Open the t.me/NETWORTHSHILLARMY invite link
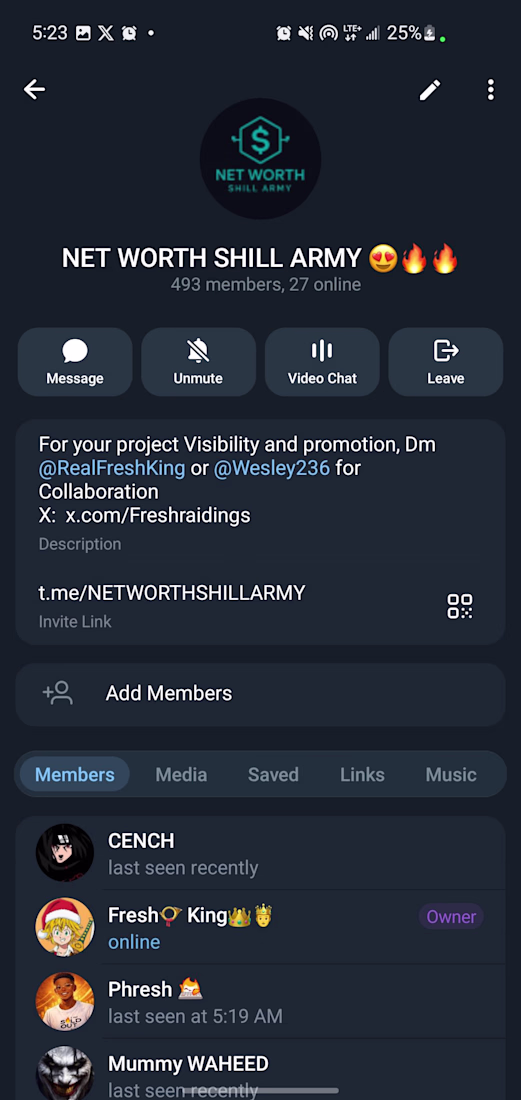This screenshot has height=1100, width=521. (x=172, y=593)
